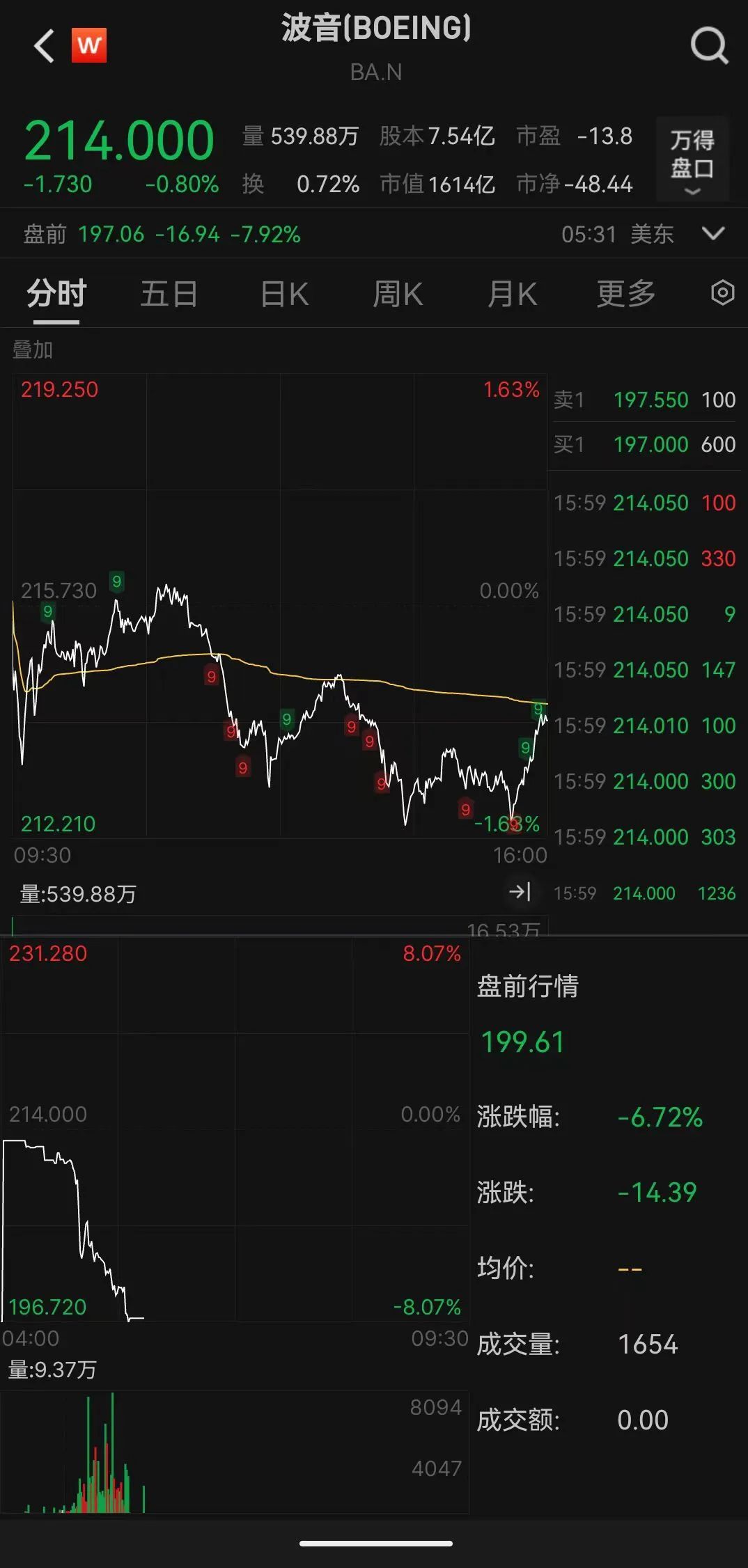Open chart settings hexagon icon

723,293
